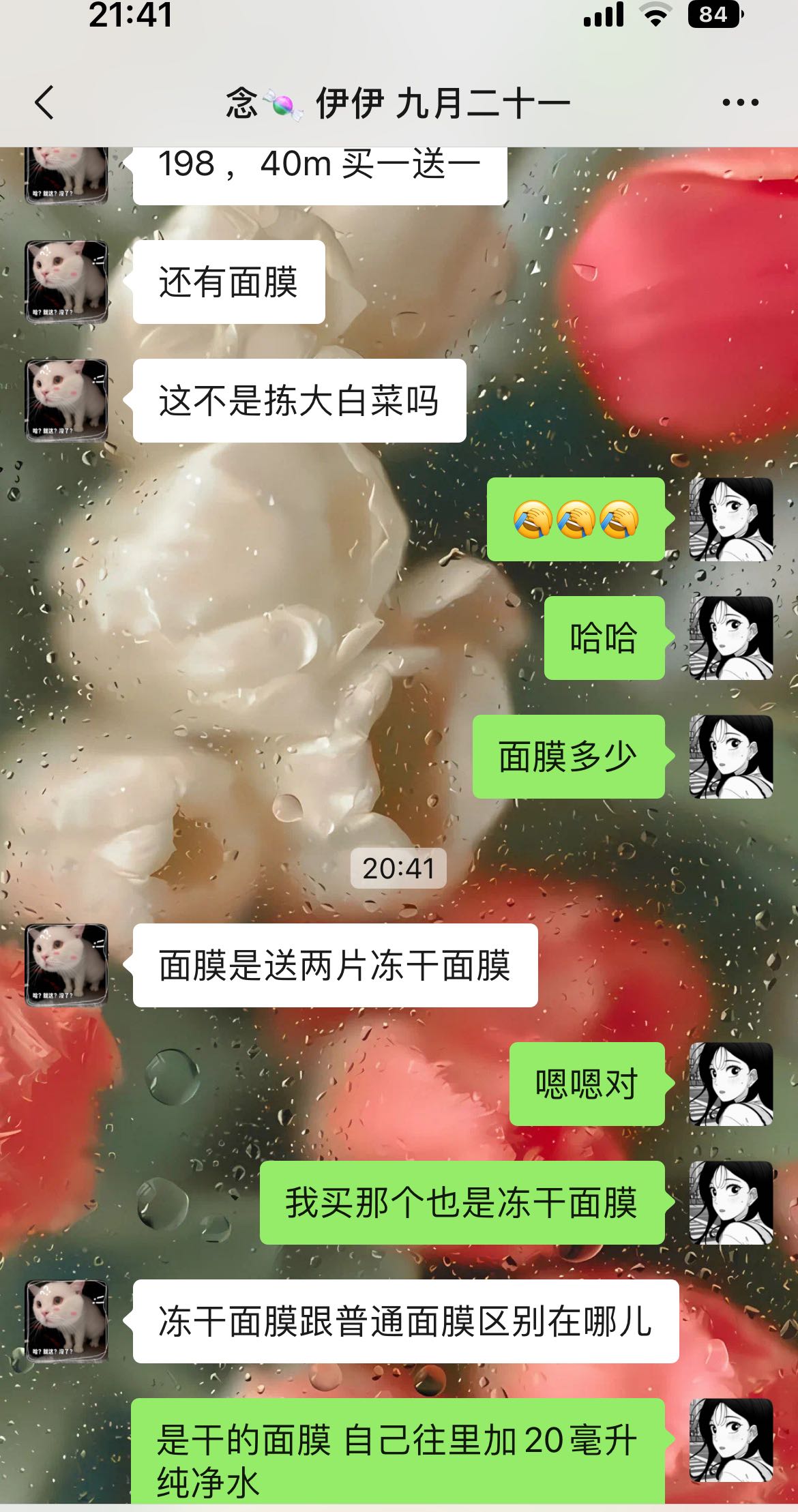Tap cat avatar beside 还有面膜 message
Image resolution: width=798 pixels, height=1512 pixels.
pyautogui.click(x=66, y=282)
